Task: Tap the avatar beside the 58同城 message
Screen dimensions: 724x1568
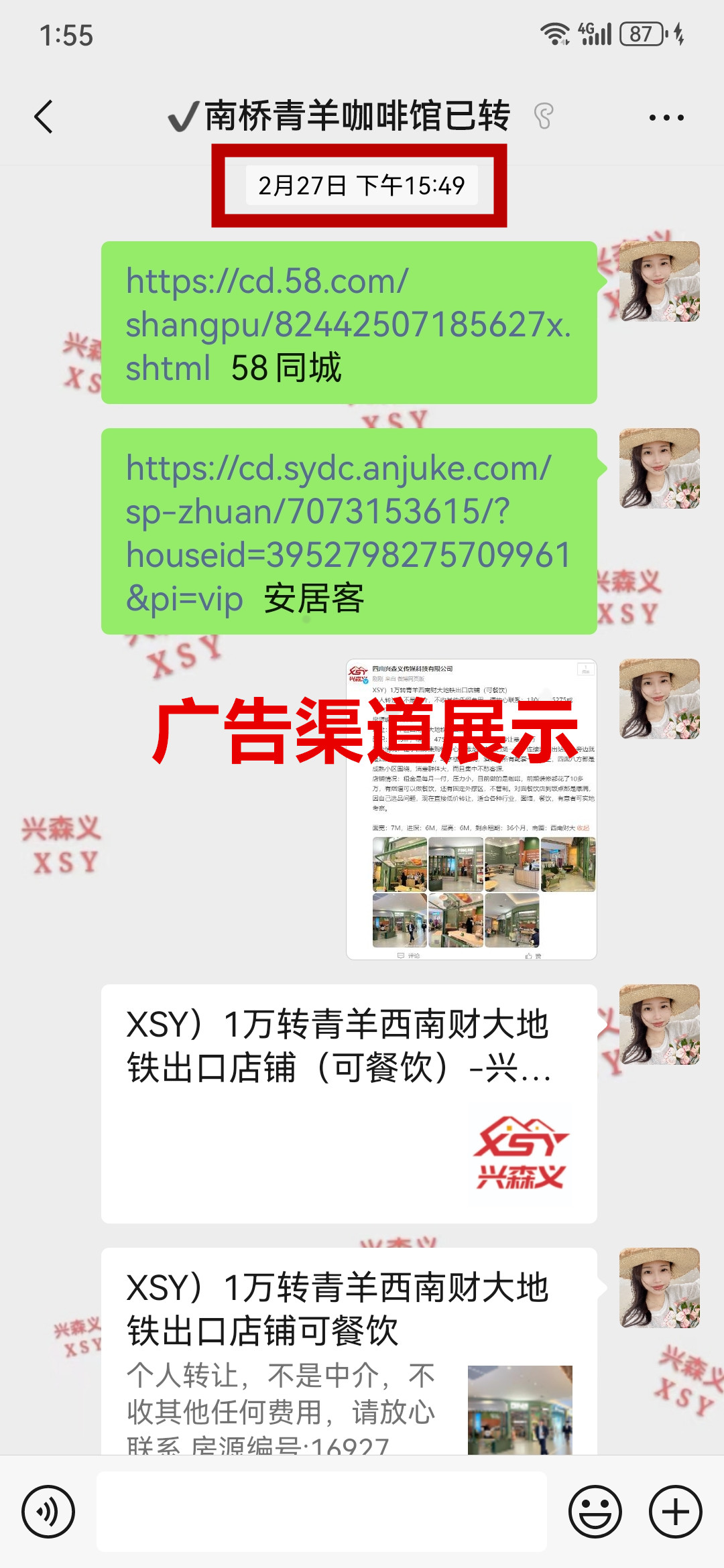Action: coord(659,281)
